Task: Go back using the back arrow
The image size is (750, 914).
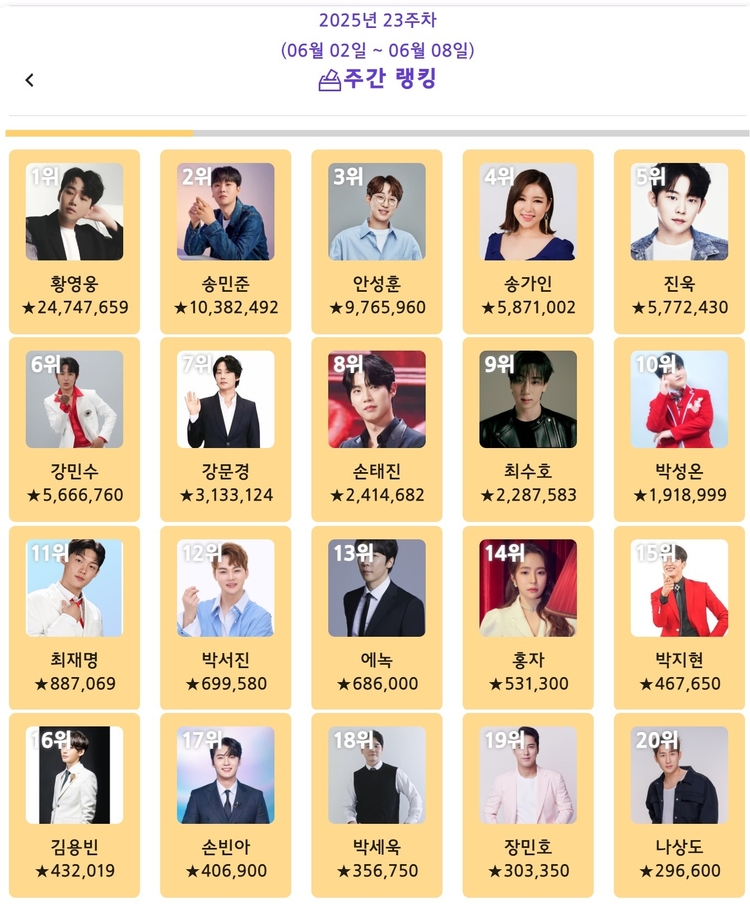Action: coord(30,80)
